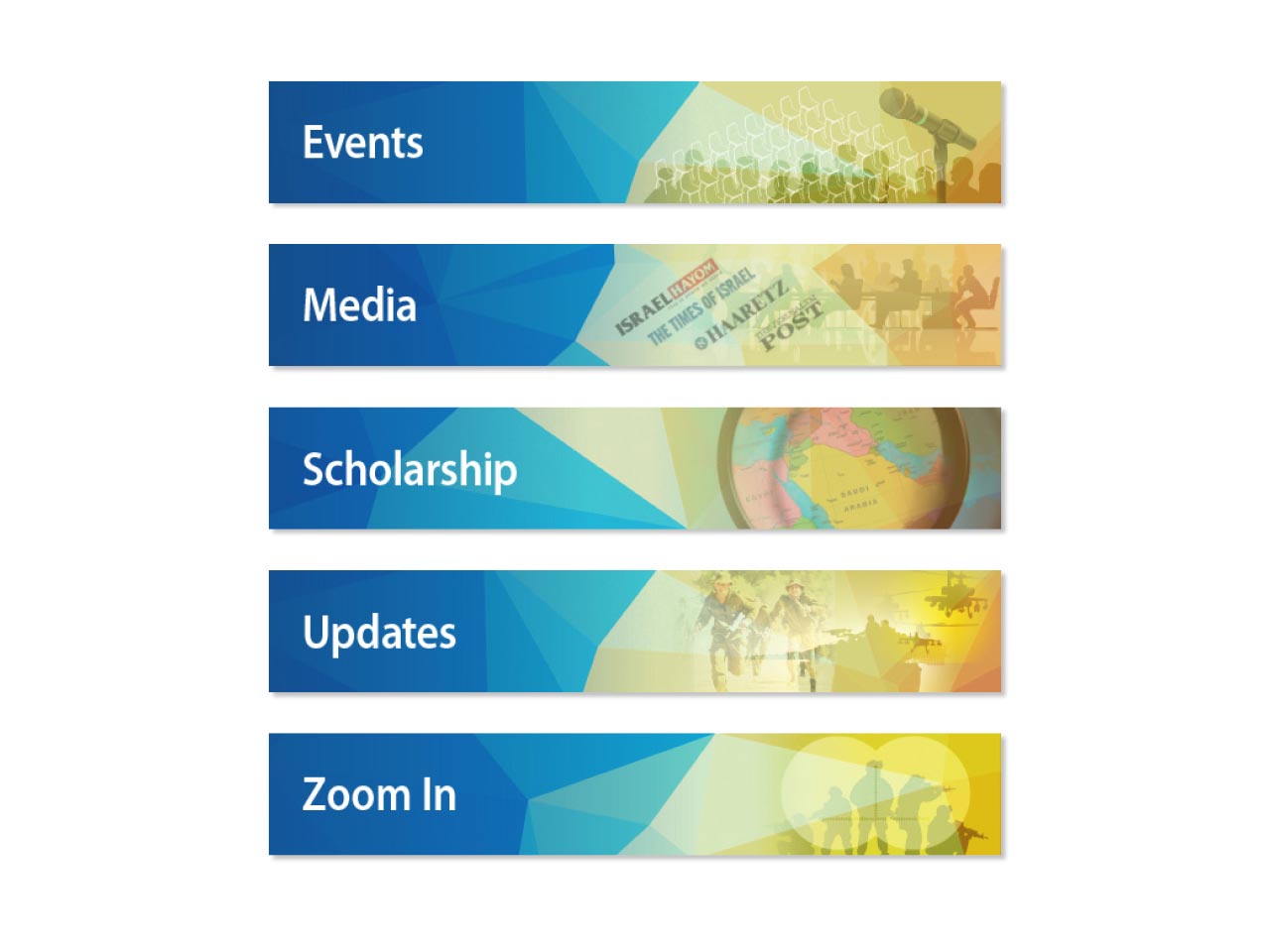The image size is (1270, 952).
Task: Select the Scholarship banner
Action: point(635,468)
